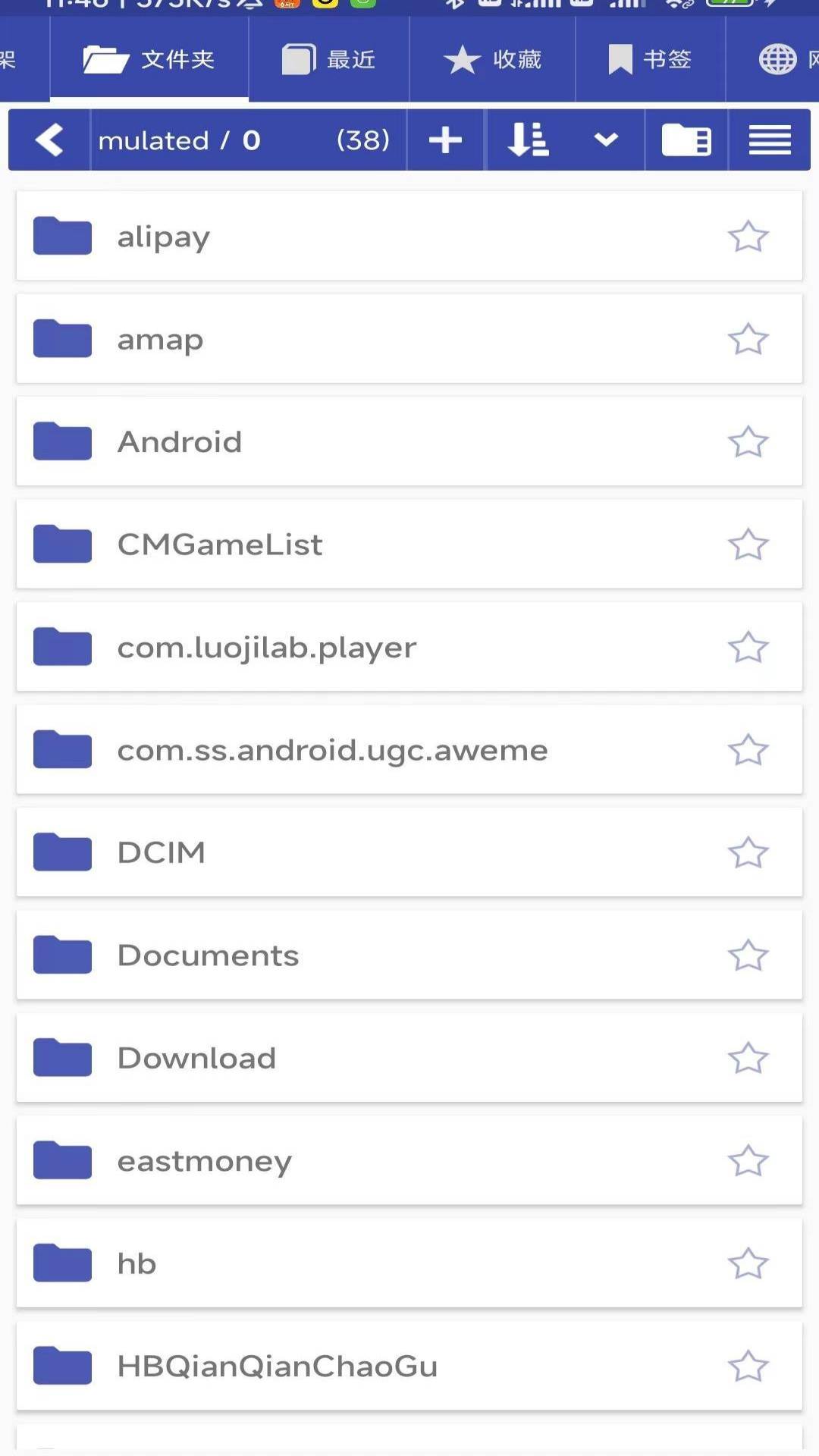Star the CMGameList folder
819x1456 pixels.
pos(748,544)
